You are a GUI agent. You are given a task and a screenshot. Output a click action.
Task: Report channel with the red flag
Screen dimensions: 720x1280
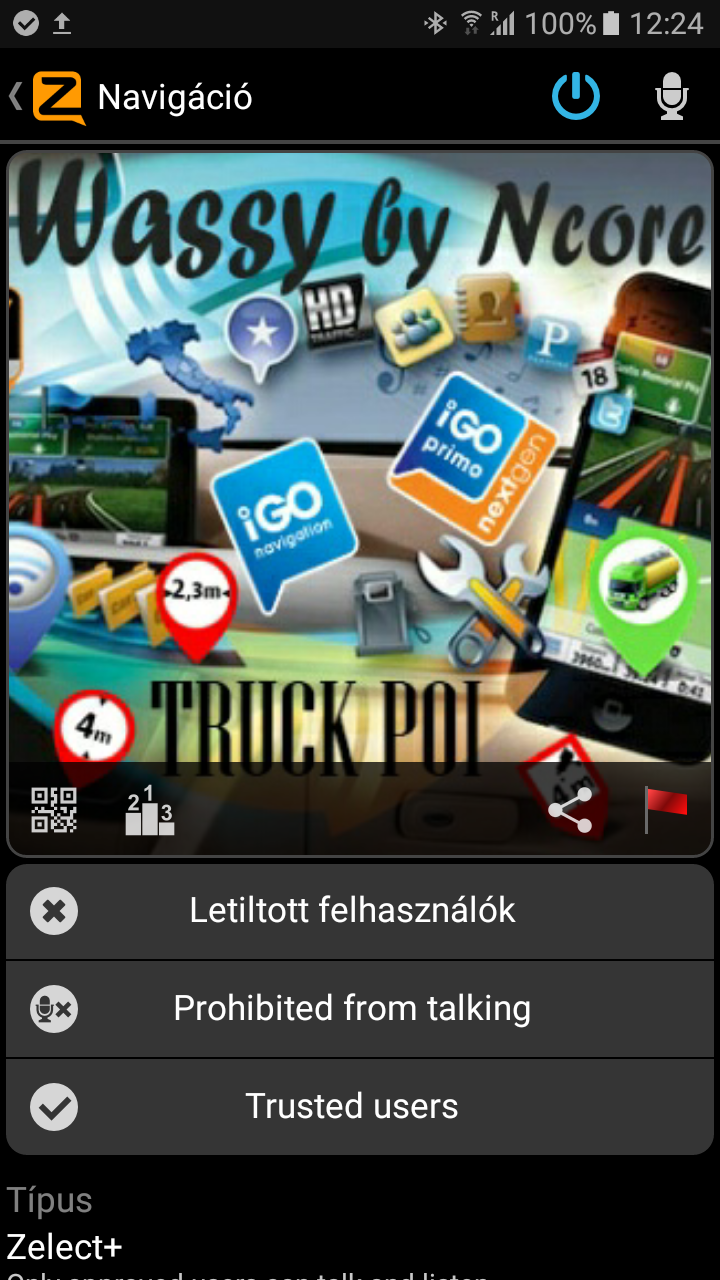(665, 811)
